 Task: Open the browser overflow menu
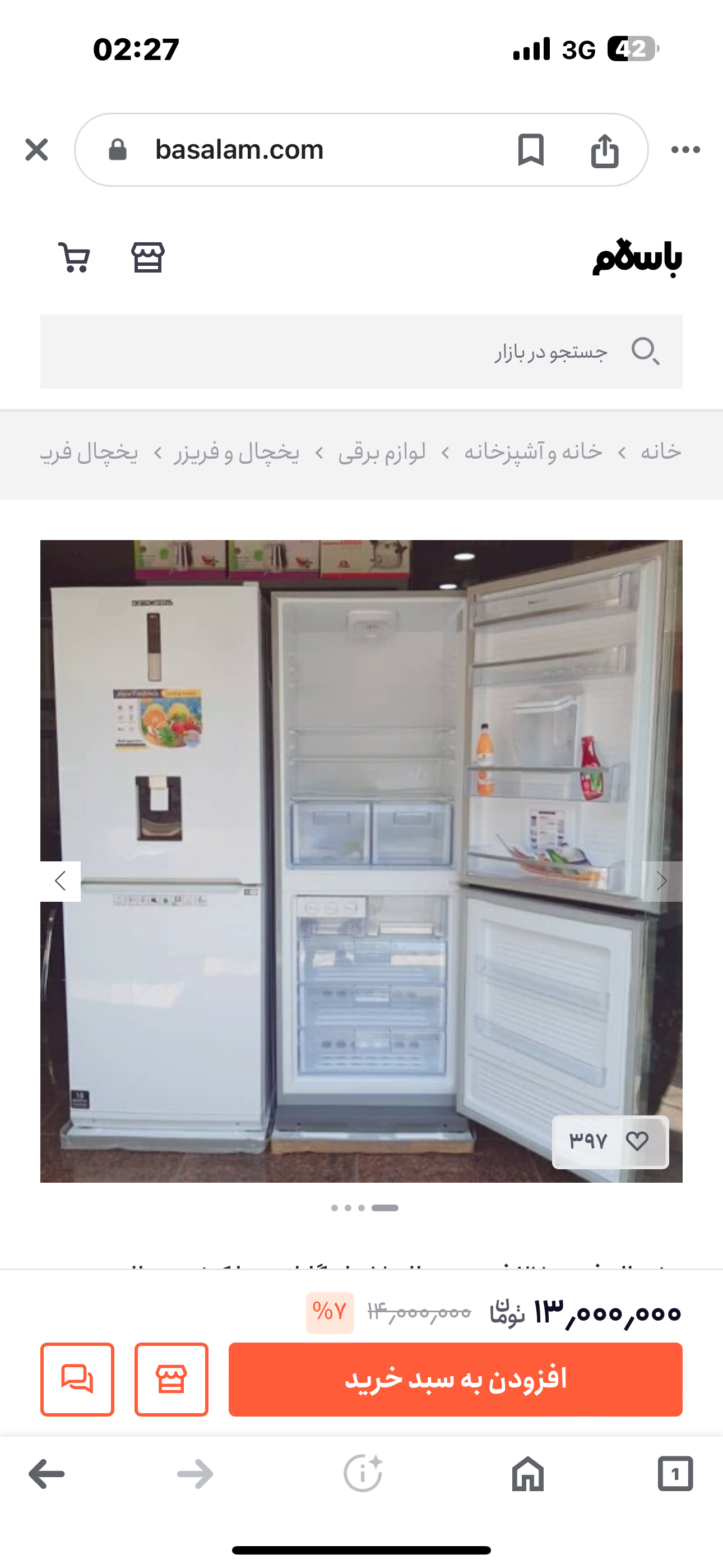685,150
